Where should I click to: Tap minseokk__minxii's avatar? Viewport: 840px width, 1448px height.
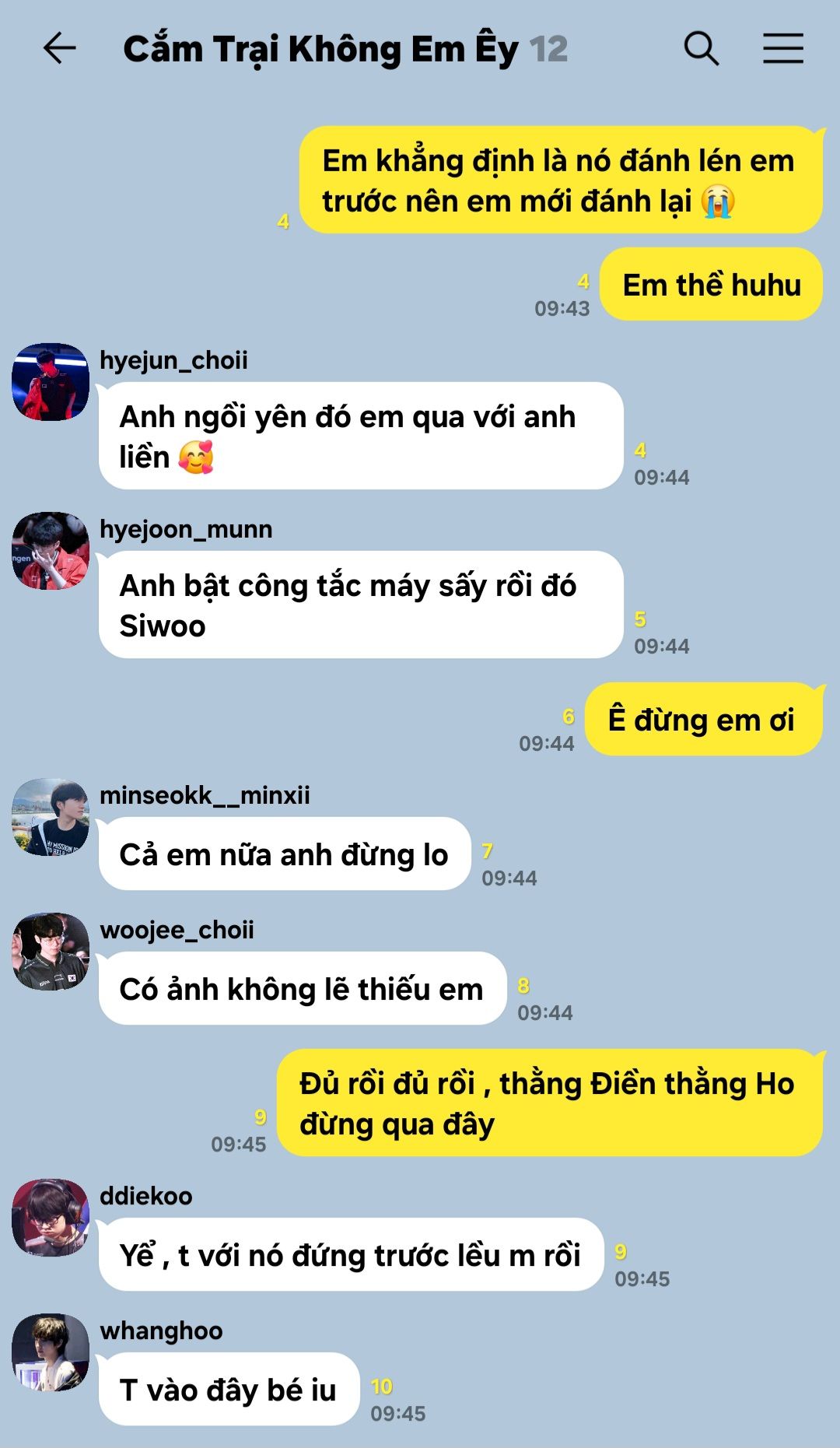[x=51, y=817]
